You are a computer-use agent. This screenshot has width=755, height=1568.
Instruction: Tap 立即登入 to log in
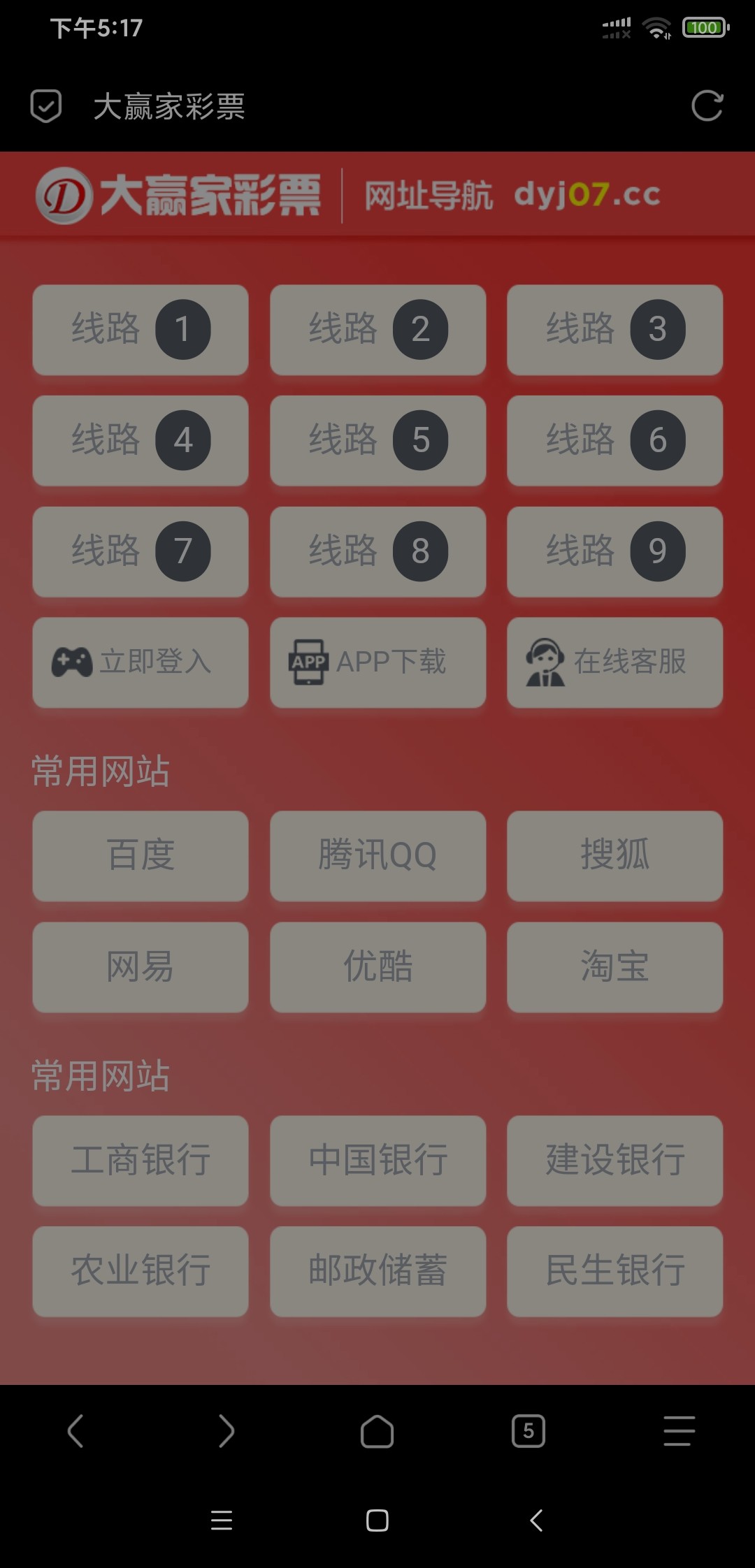(x=141, y=662)
